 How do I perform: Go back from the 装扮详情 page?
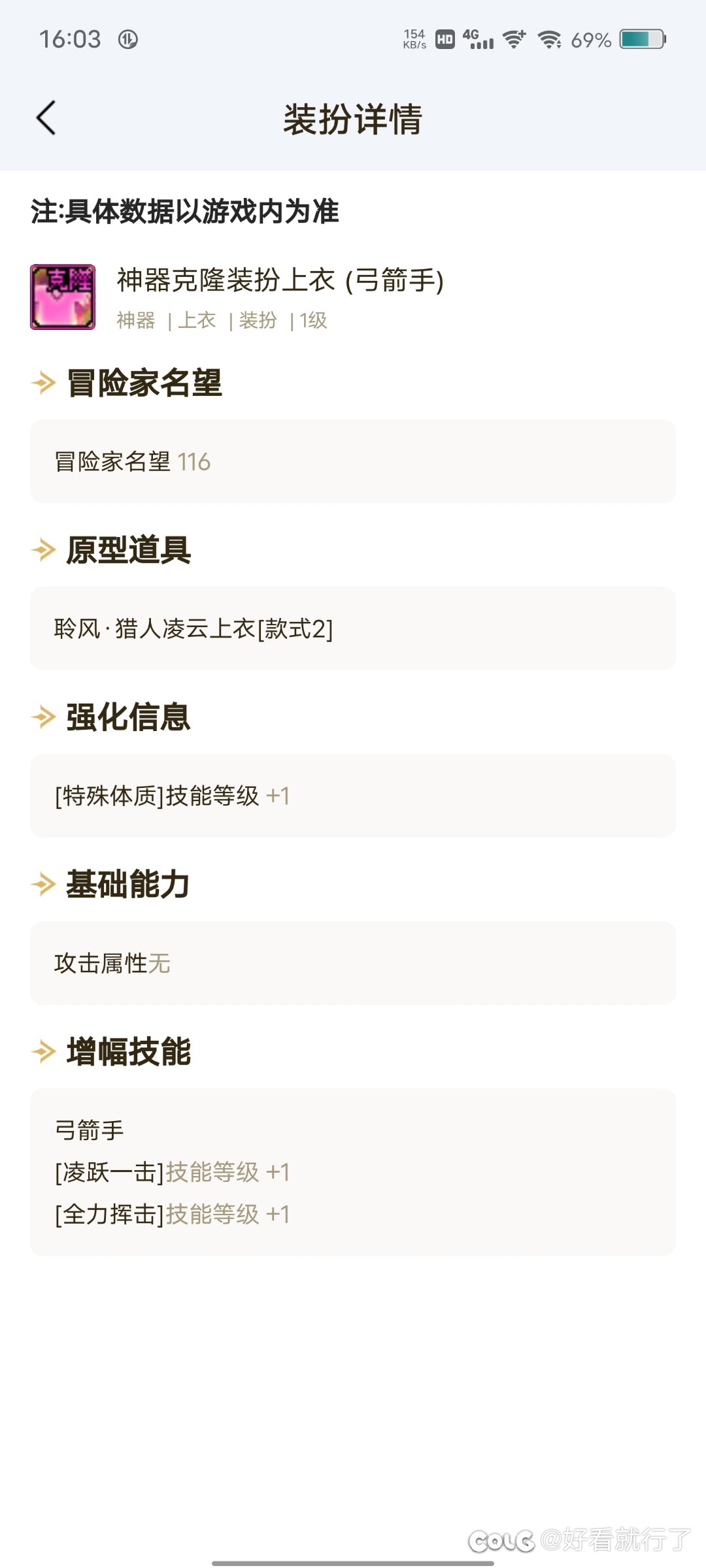pyautogui.click(x=46, y=118)
